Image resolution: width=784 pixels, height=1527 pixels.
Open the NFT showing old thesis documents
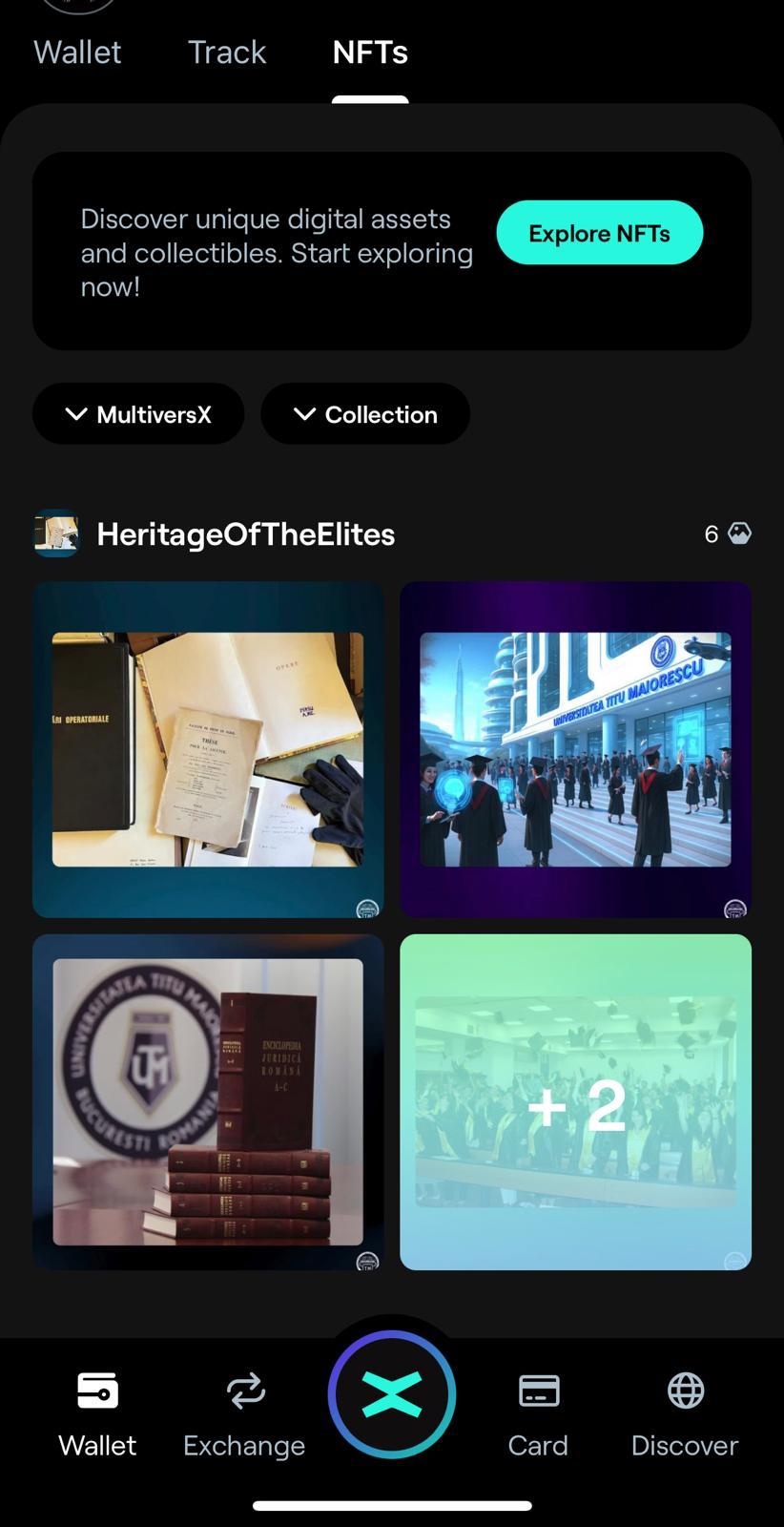[x=208, y=749]
